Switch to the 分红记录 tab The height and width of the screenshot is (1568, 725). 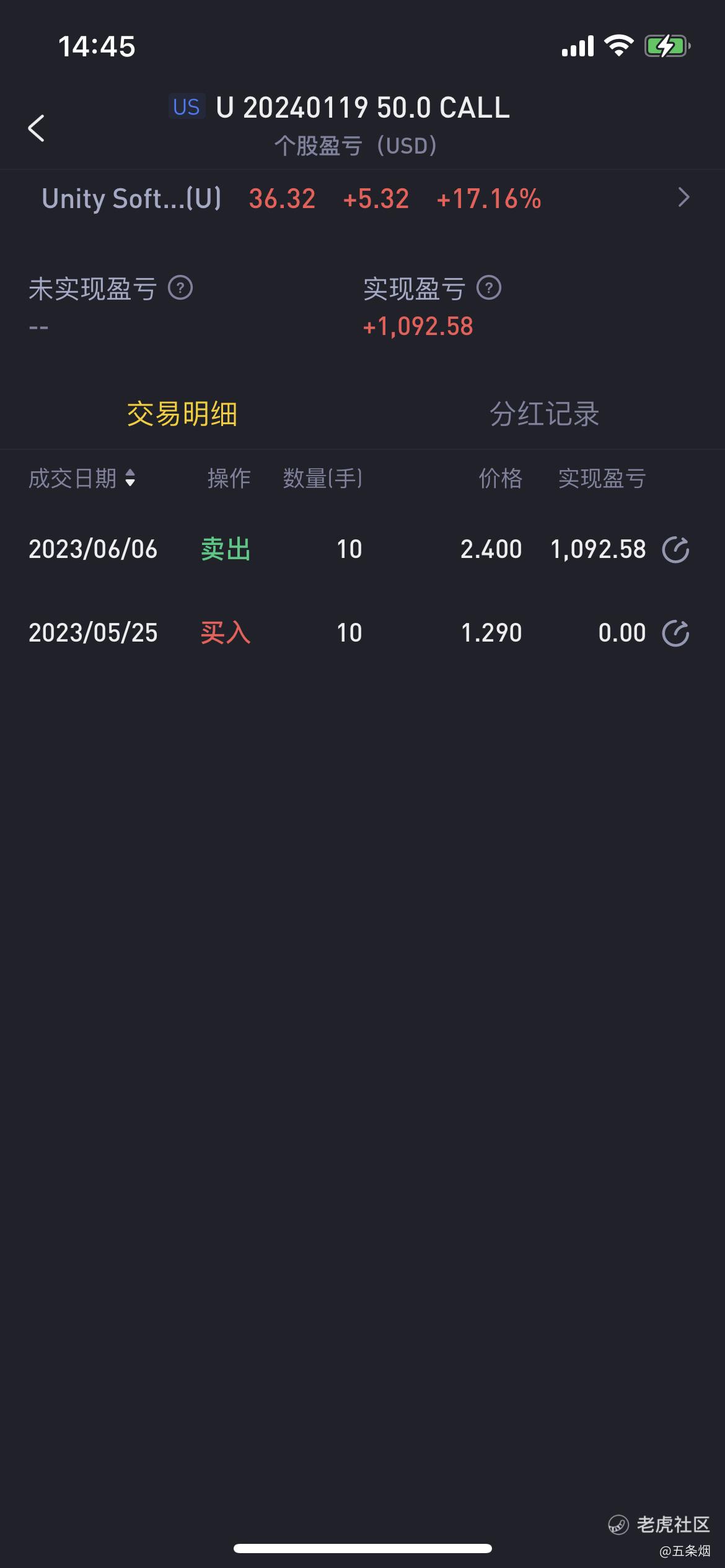point(544,414)
